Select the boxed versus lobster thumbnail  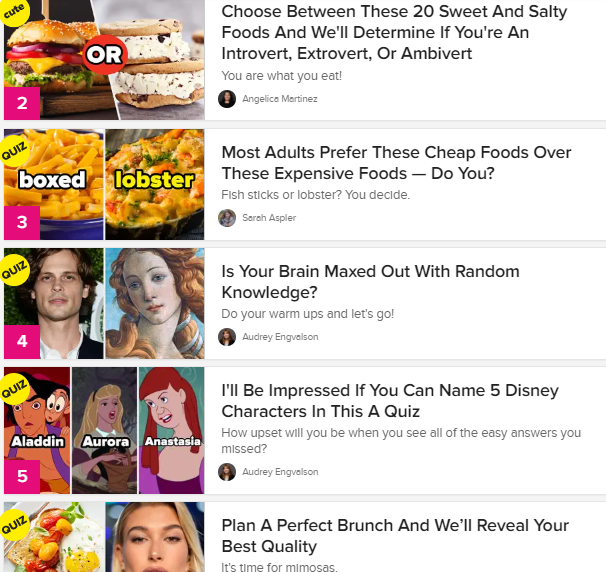104,184
